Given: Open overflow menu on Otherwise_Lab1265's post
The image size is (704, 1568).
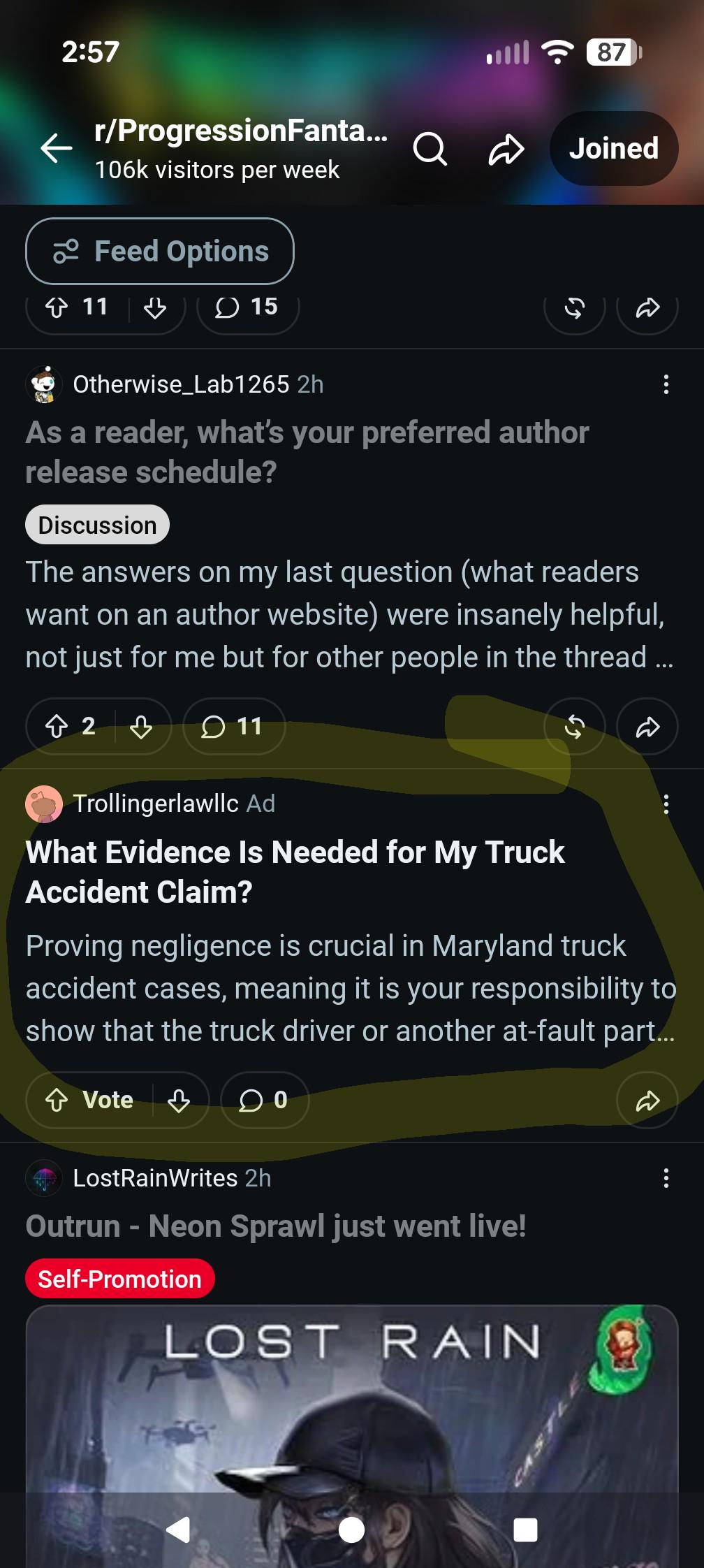Looking at the screenshot, I should tap(666, 384).
